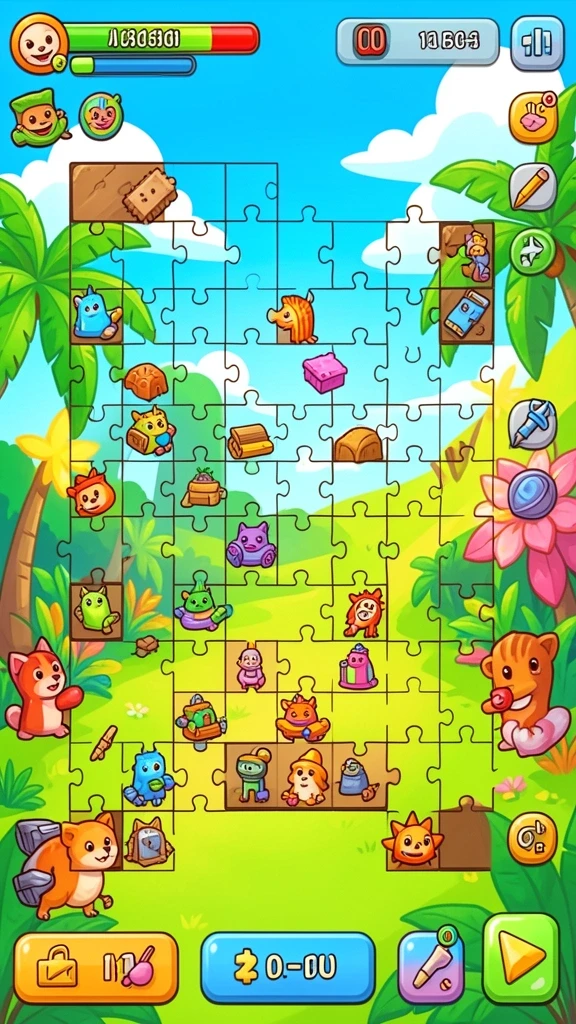Tap the green play arrow button
This screenshot has height=1024, width=576.
tap(521, 958)
